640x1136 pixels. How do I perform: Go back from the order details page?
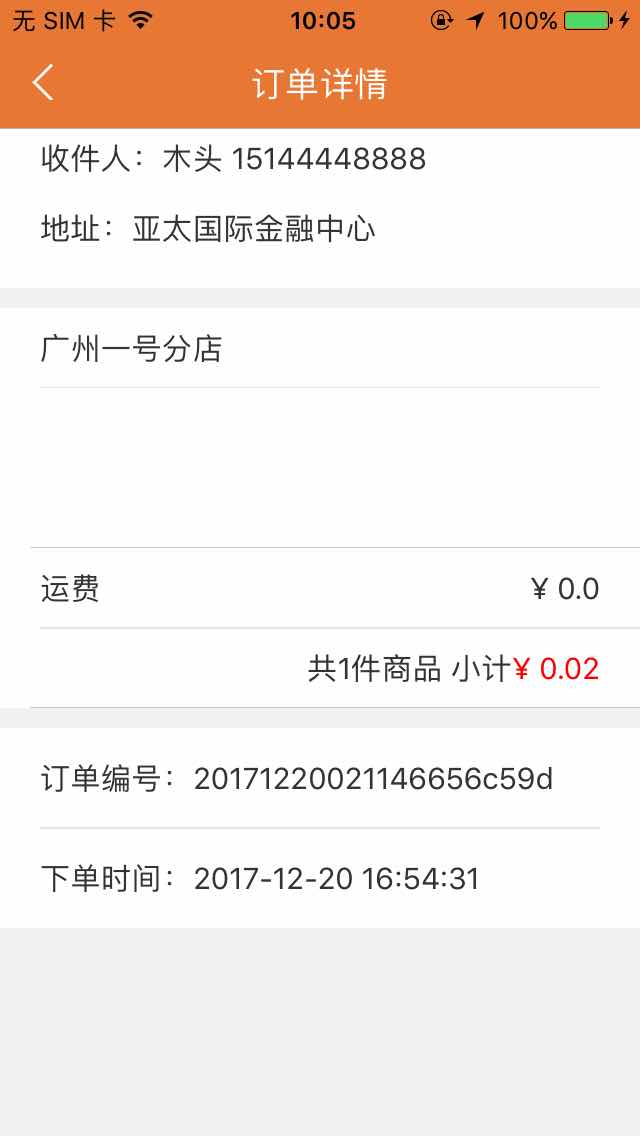tap(43, 83)
